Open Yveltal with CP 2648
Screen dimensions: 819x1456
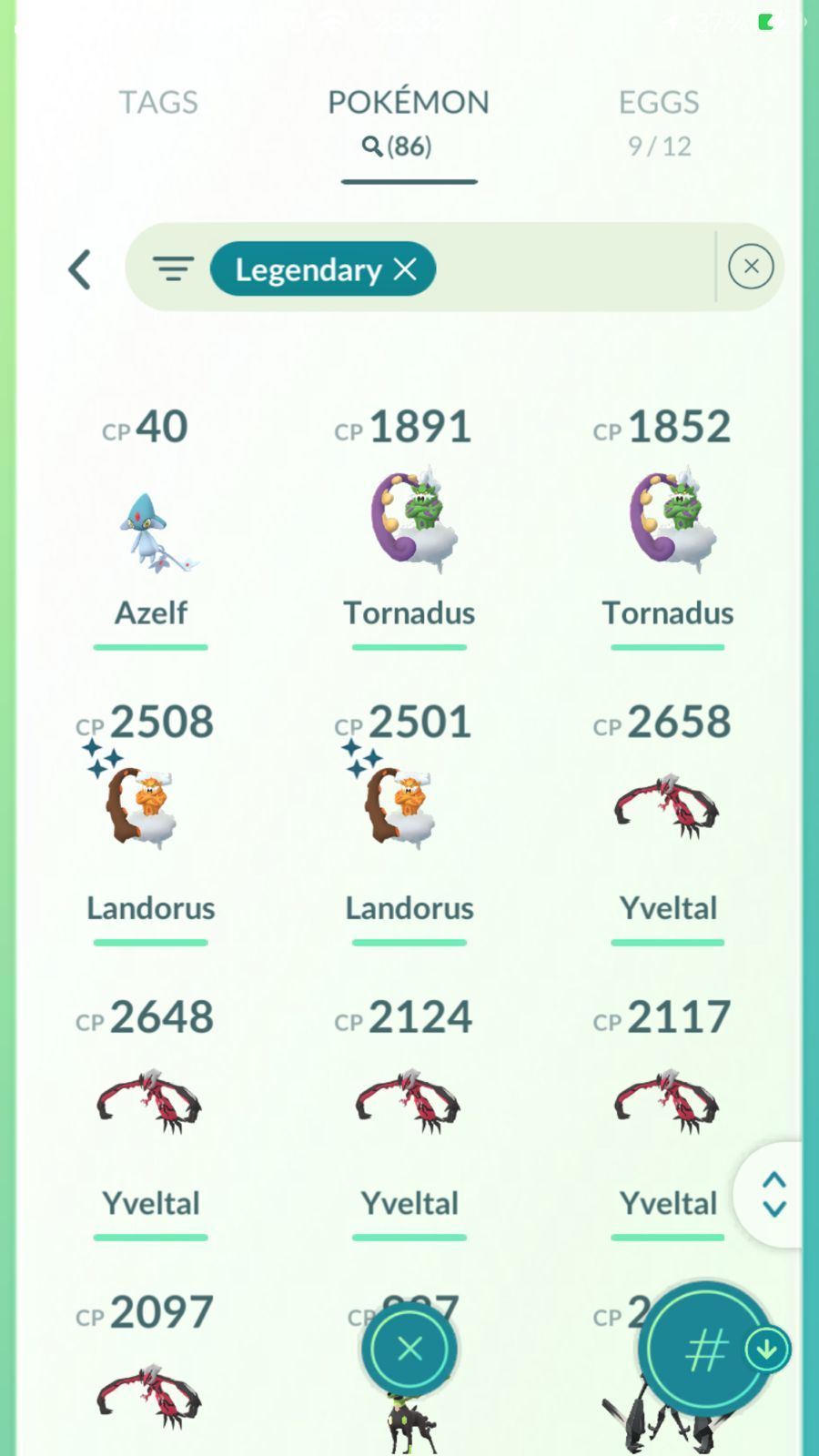click(x=150, y=1116)
